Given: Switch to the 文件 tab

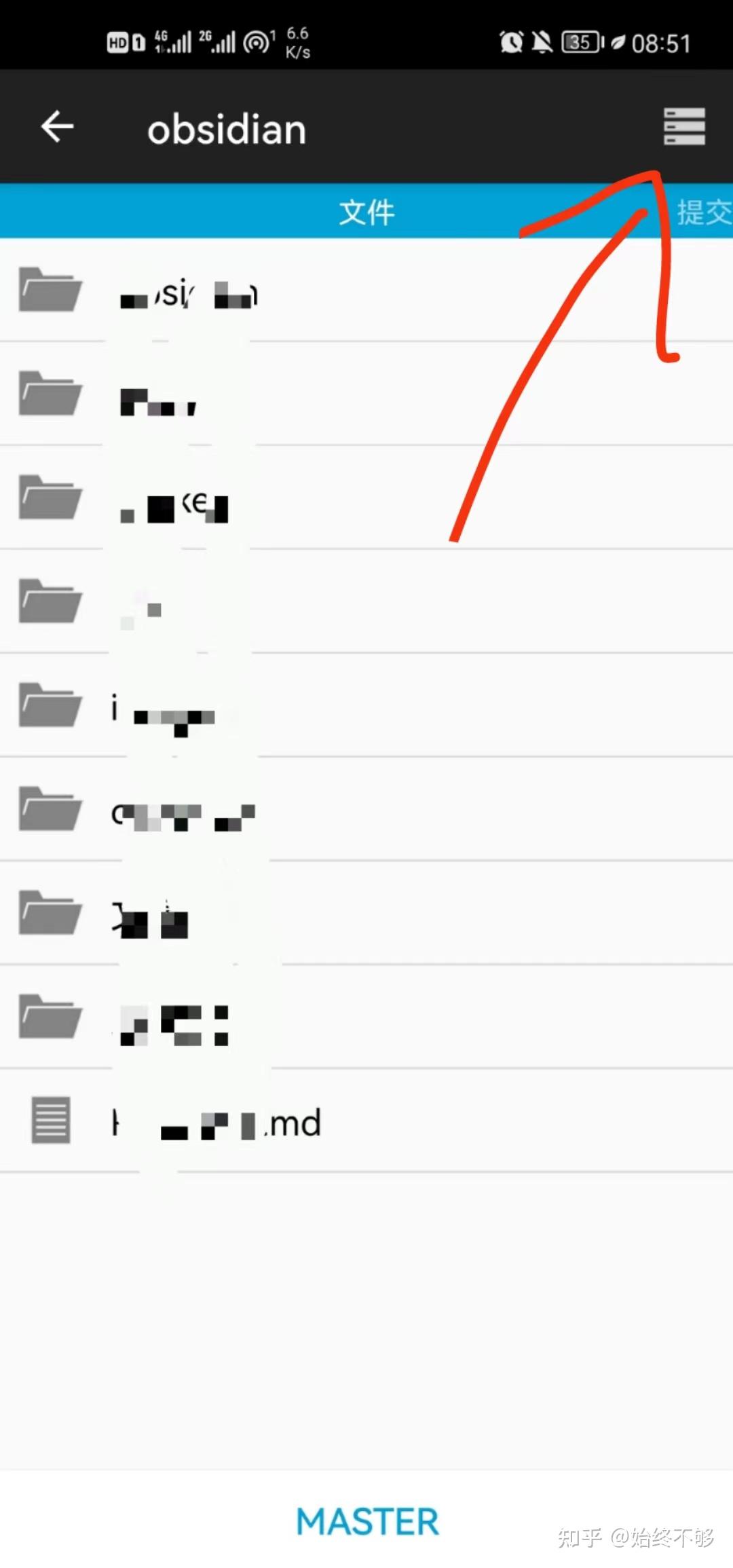Looking at the screenshot, I should click(366, 212).
